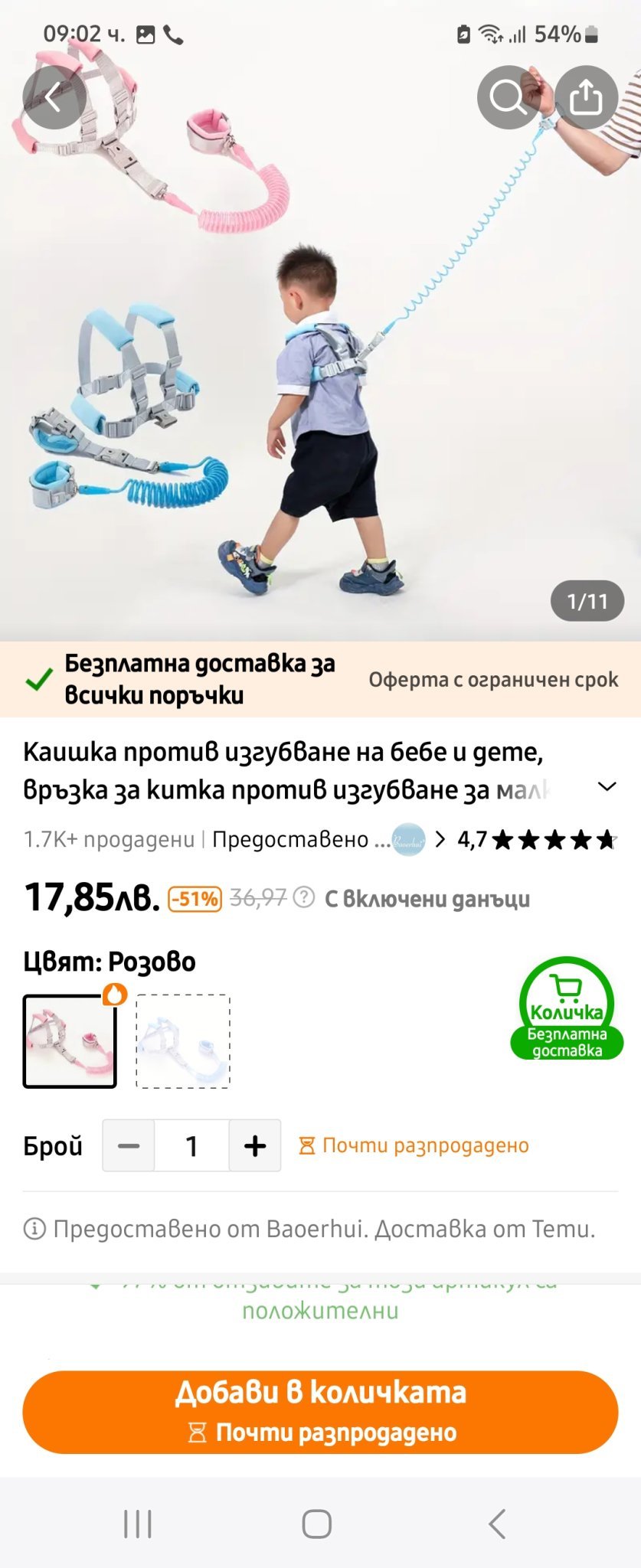Tap Добави в количката button
Image resolution: width=641 pixels, height=1568 pixels.
pos(320,1411)
